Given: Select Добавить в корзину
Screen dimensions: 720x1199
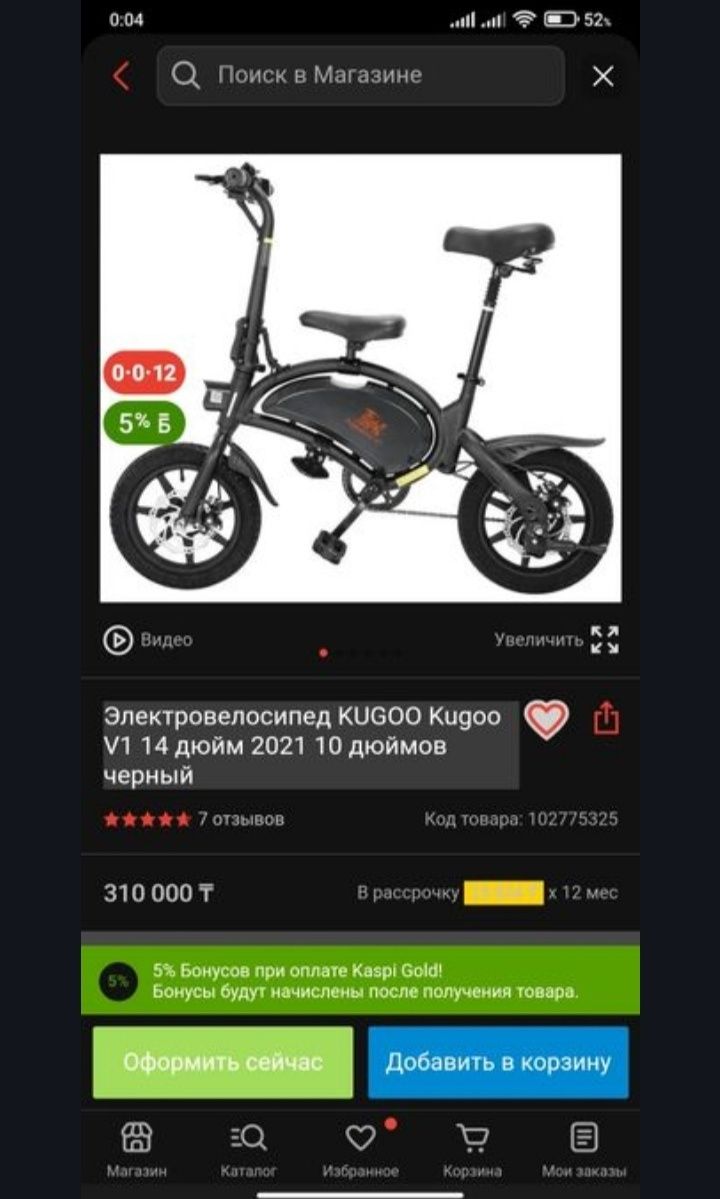Looking at the screenshot, I should [498, 1062].
